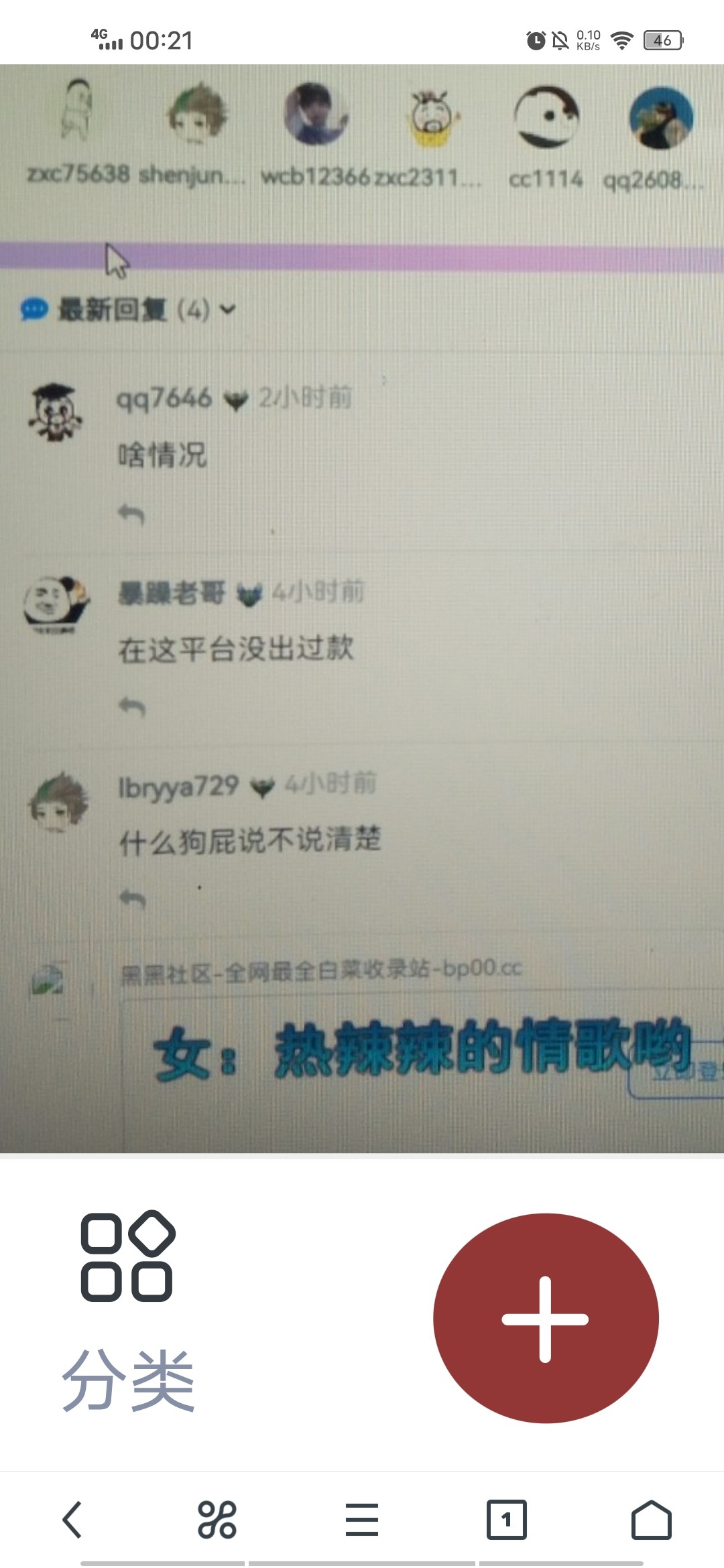This screenshot has height=1568, width=724.
Task: Open the browser toolbox icon
Action: [217, 1520]
